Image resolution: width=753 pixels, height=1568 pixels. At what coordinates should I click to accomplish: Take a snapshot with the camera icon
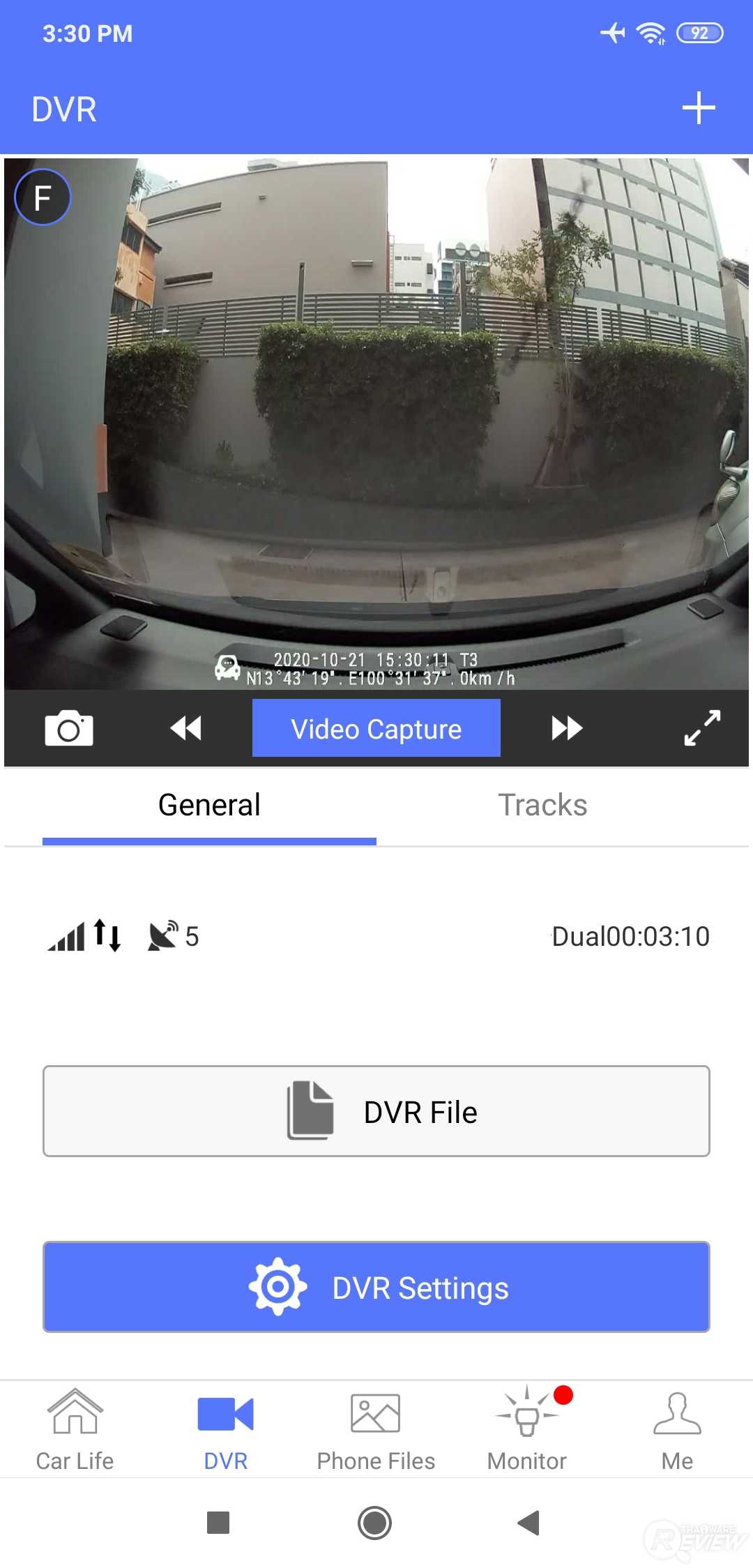tap(69, 728)
